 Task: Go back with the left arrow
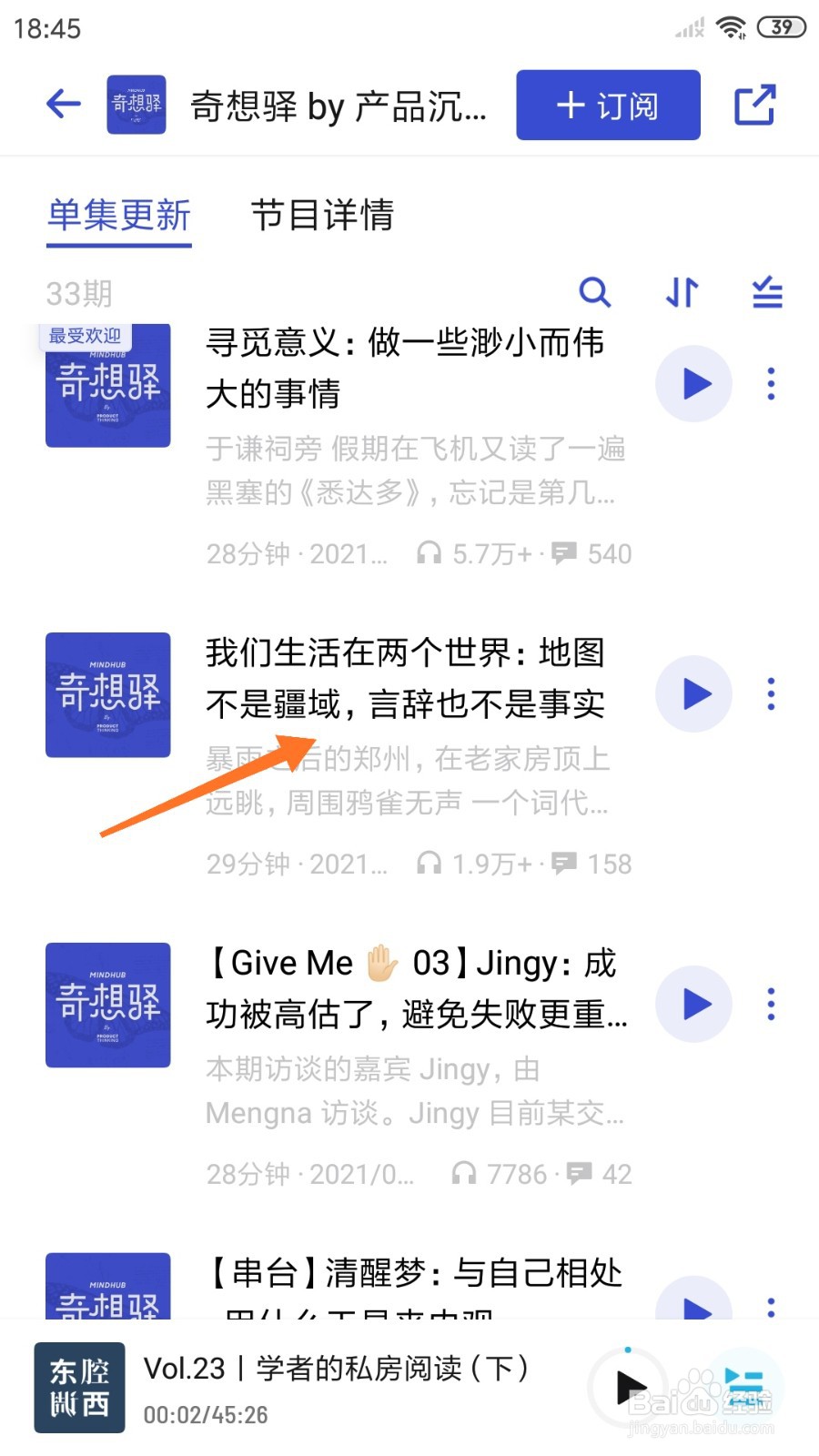click(62, 104)
